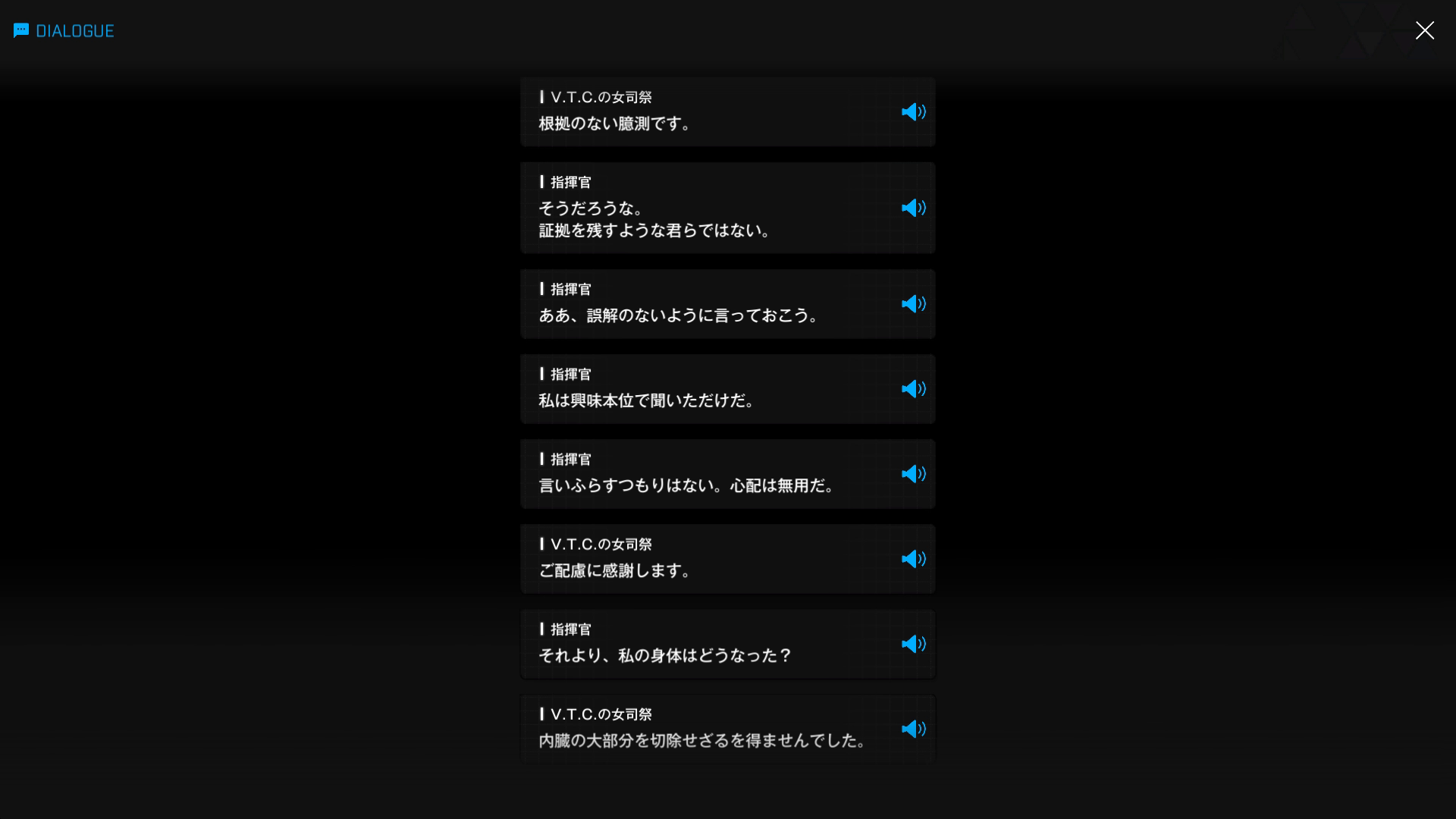Screen dimensions: 1456x819
Task: Close the dialogue log
Action: coord(1424,30)
